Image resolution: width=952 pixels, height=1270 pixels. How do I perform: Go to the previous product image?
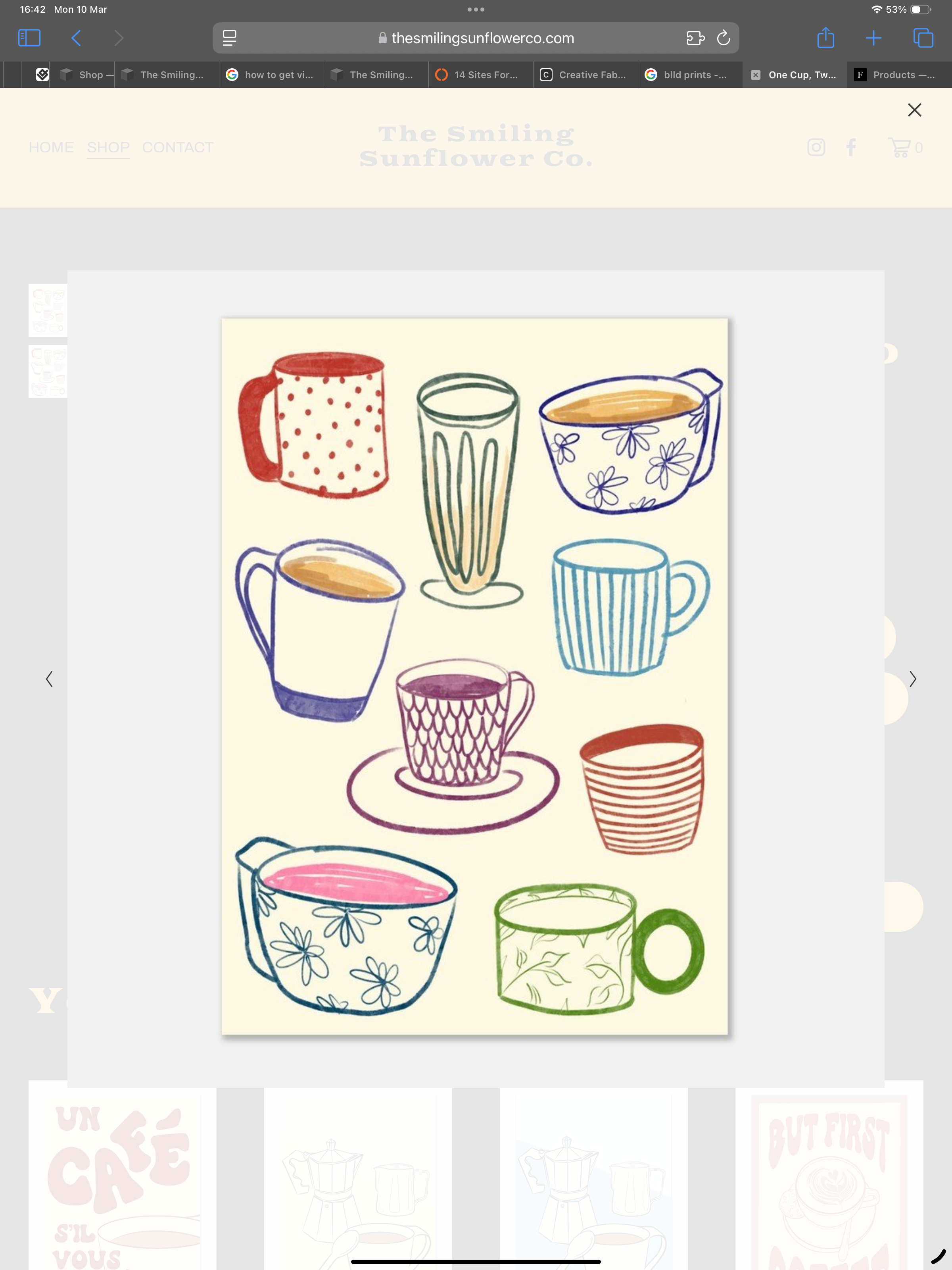[x=49, y=679]
